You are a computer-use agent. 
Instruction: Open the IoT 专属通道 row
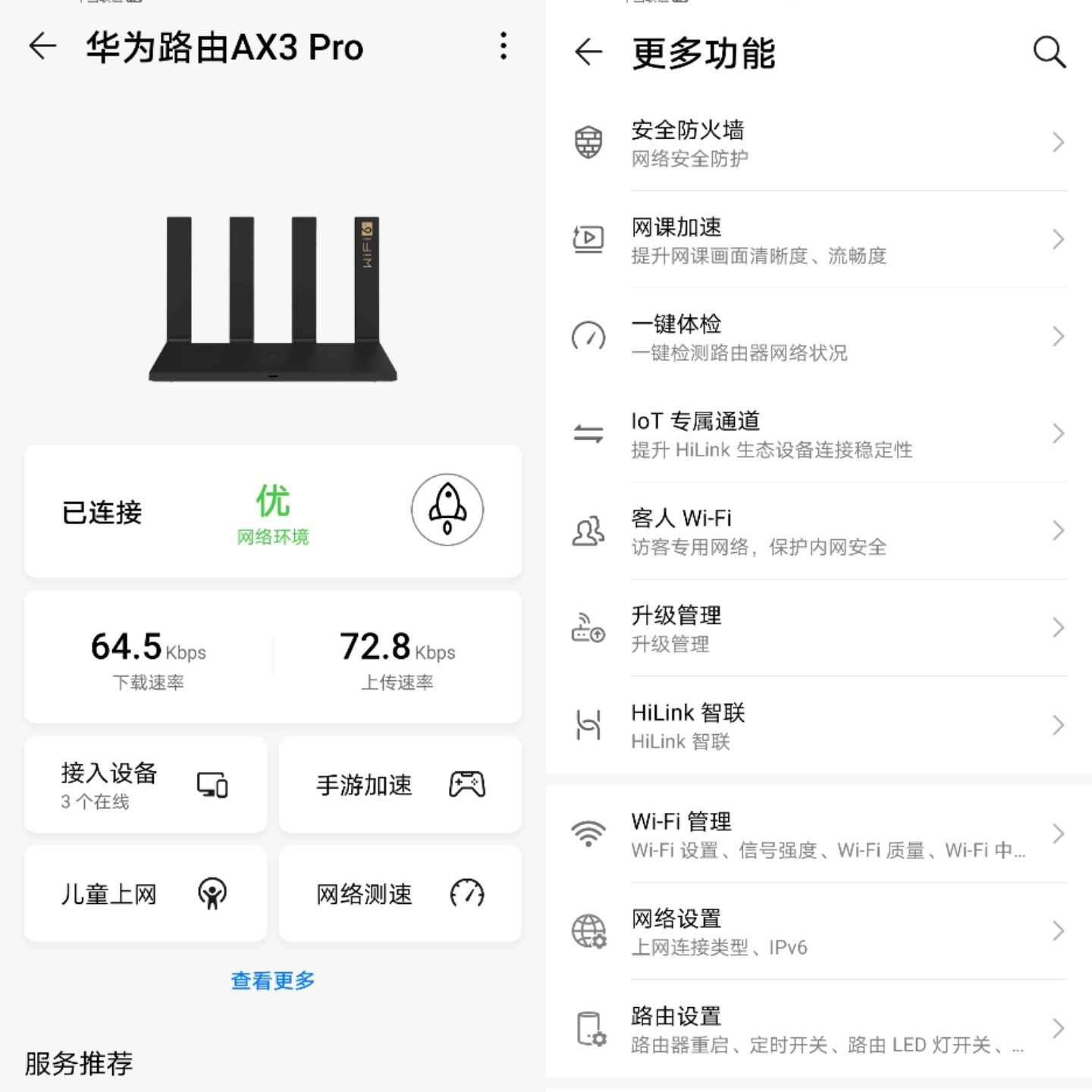coord(819,434)
